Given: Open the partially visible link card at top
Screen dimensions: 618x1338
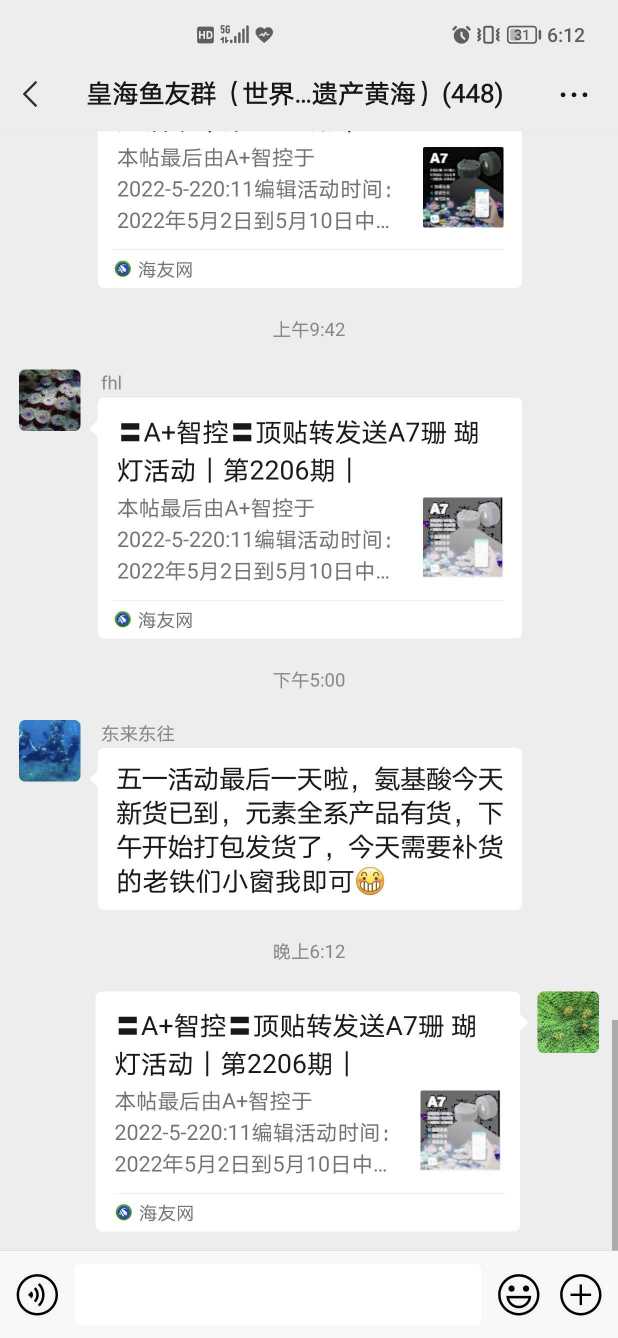Looking at the screenshot, I should (309, 200).
